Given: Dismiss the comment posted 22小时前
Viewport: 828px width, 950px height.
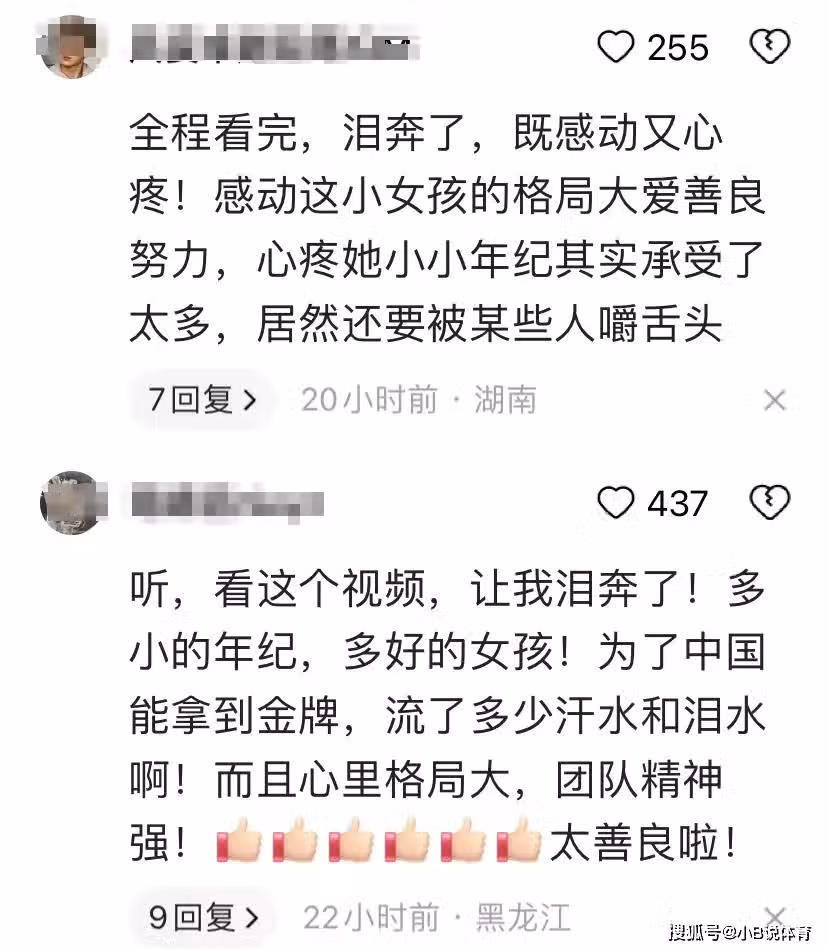Looking at the screenshot, I should tap(775, 916).
